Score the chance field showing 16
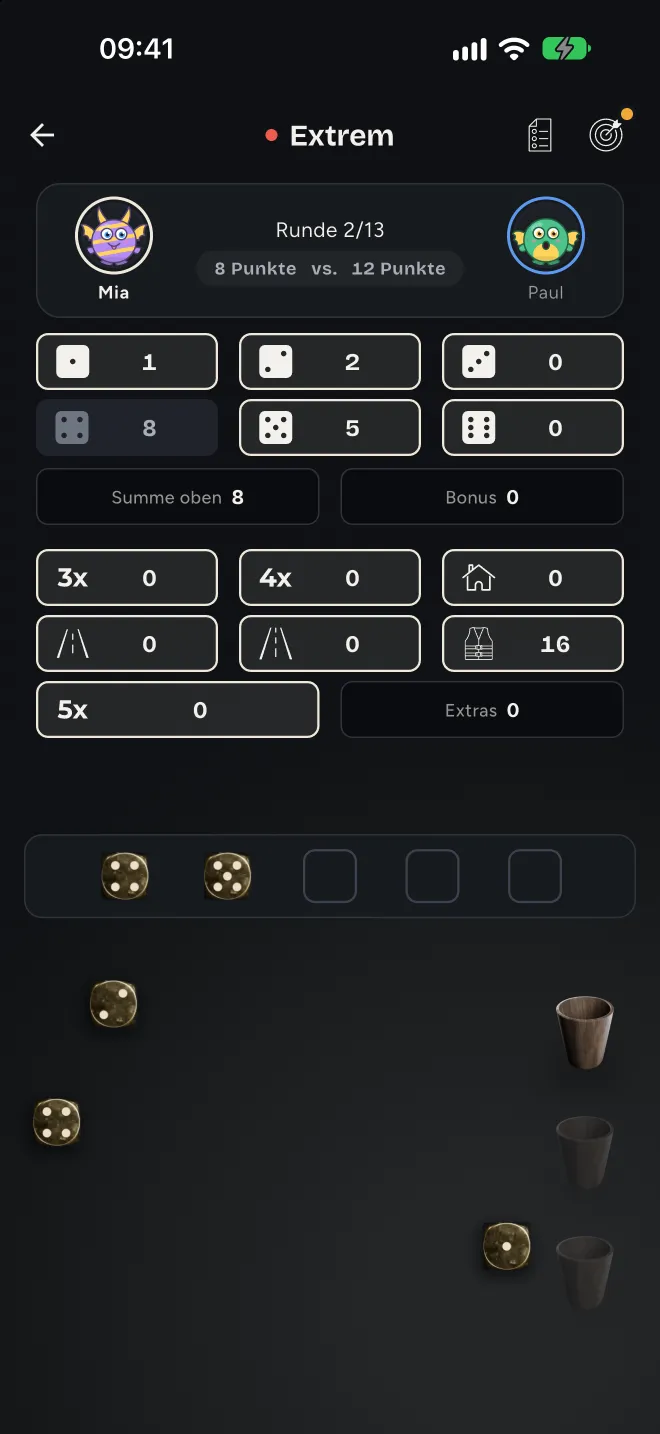660x1434 pixels. coord(533,644)
